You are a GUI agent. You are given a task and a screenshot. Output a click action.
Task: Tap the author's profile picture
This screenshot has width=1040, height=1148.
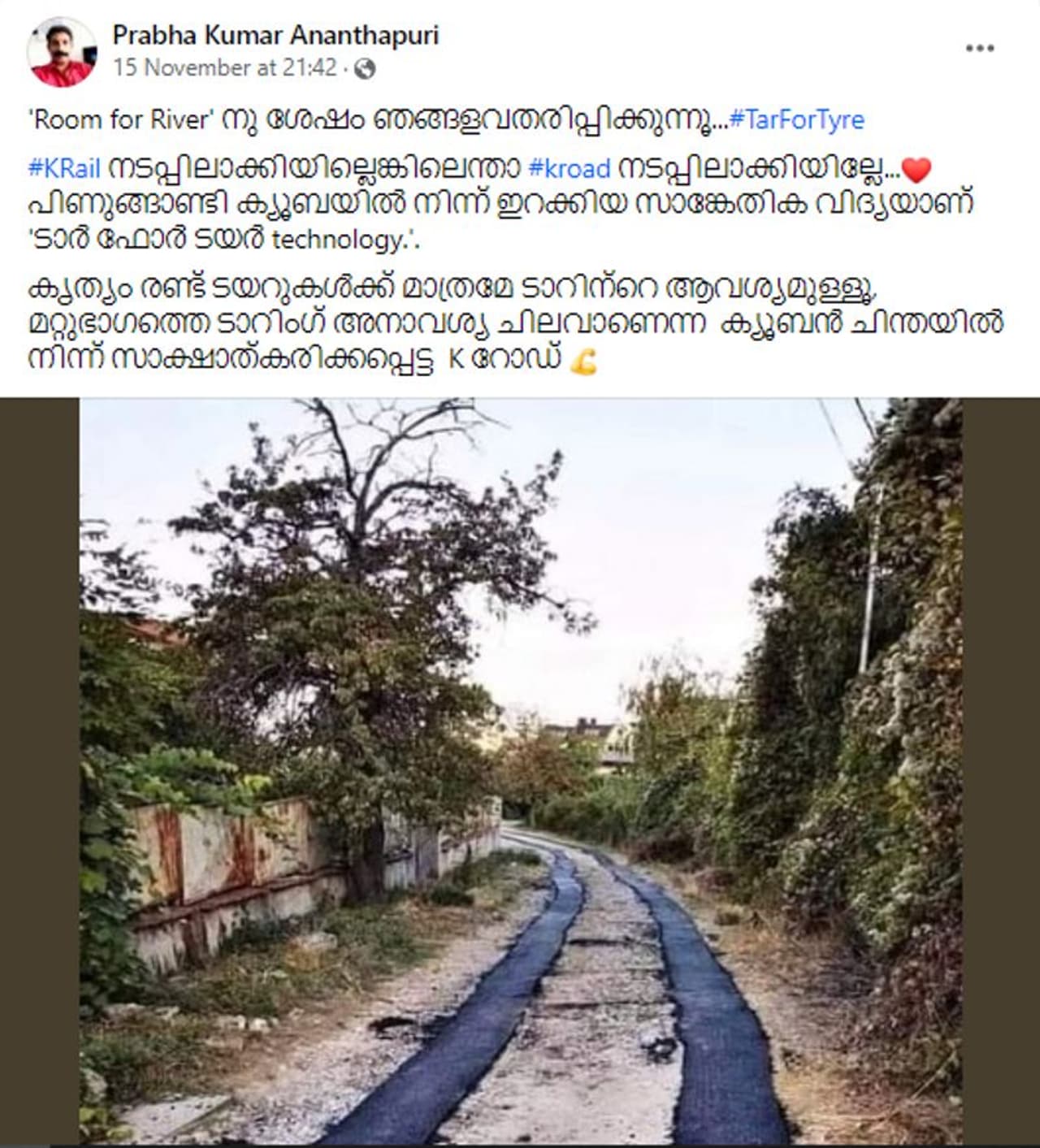[x=63, y=51]
